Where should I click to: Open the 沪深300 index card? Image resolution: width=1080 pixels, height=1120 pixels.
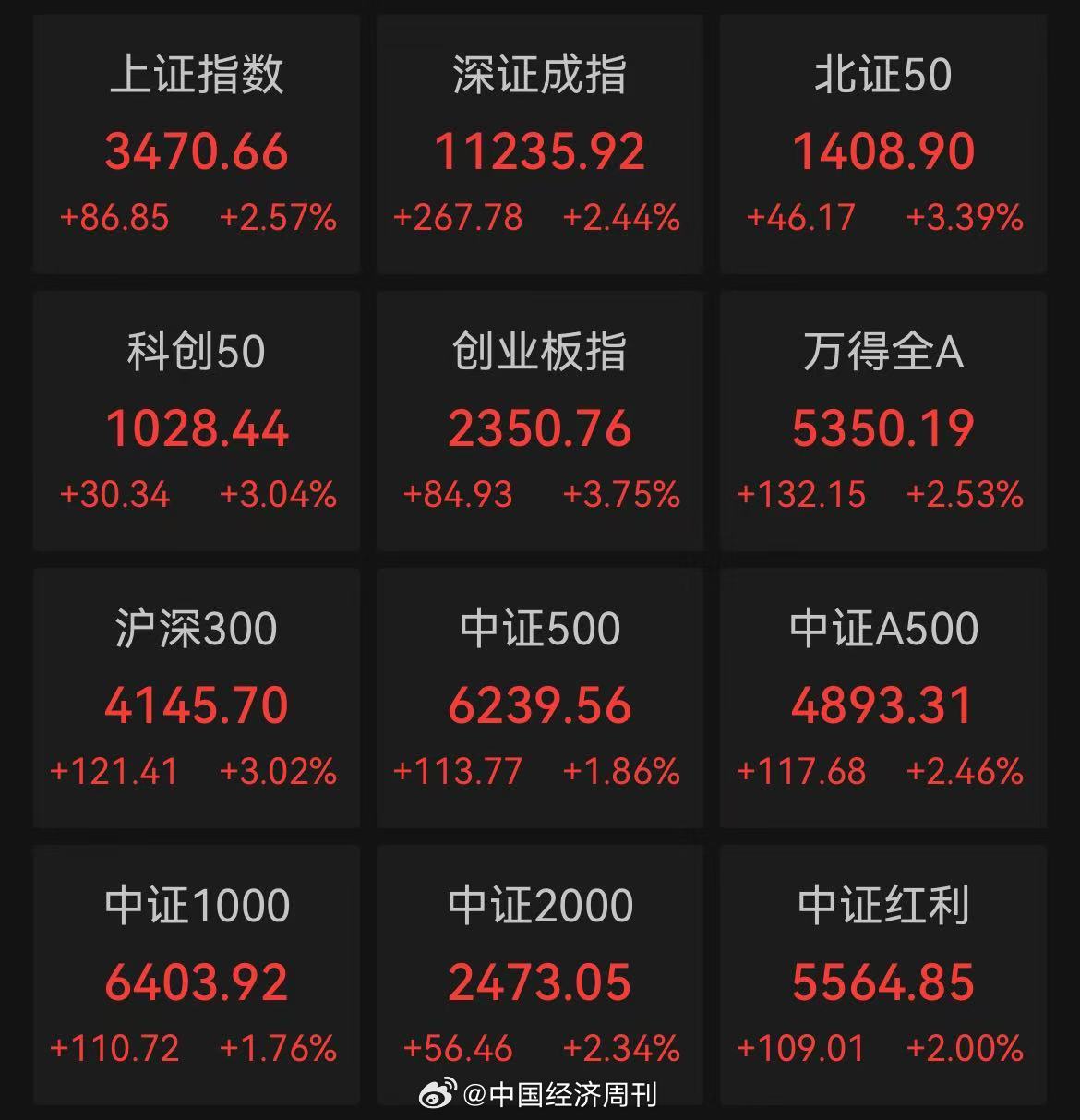pos(197,698)
